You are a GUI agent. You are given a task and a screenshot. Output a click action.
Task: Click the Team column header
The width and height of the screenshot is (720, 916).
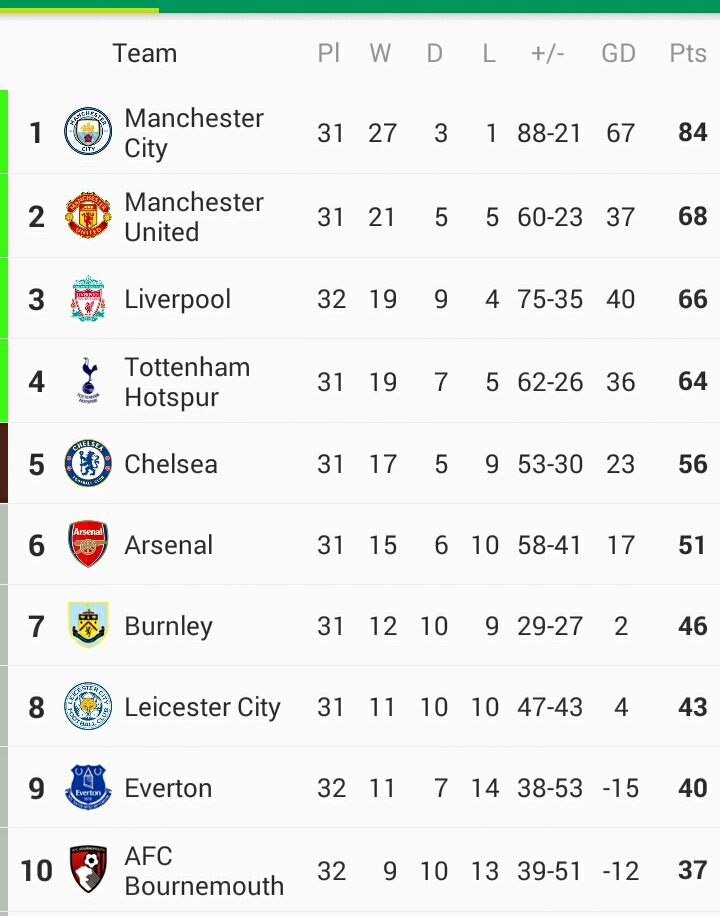[x=145, y=54]
